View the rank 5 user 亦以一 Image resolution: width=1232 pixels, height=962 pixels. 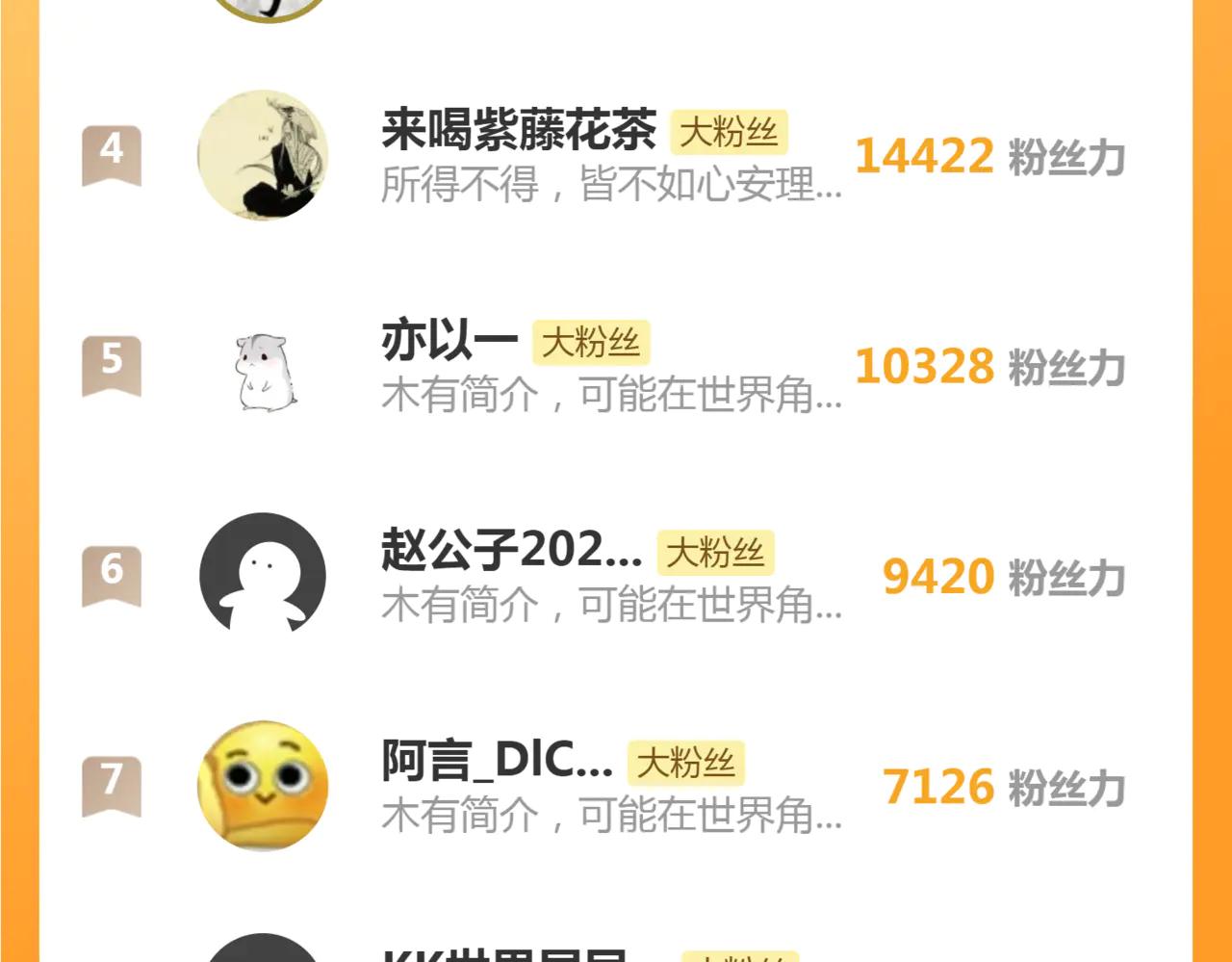[x=449, y=341]
